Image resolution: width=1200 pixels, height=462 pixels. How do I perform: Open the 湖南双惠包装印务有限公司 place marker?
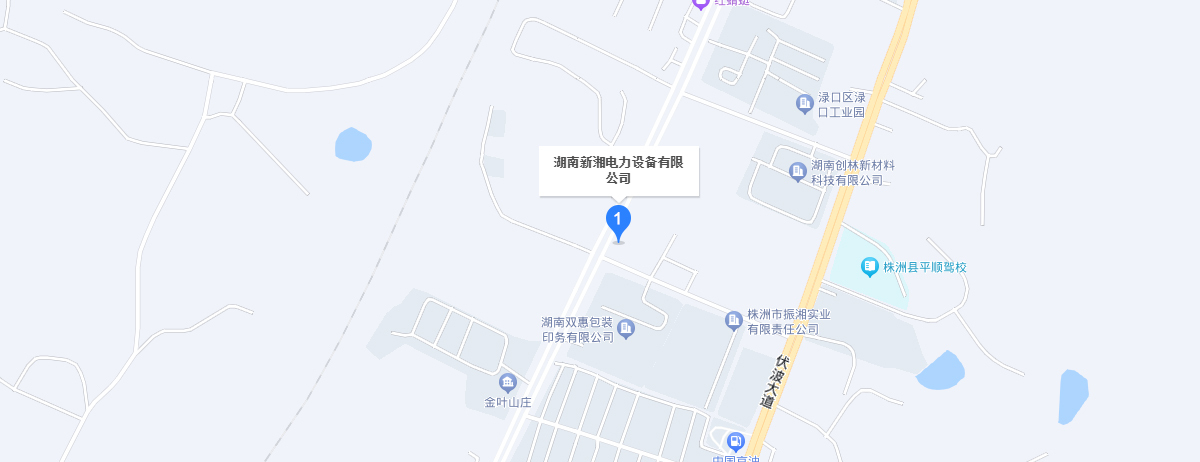coord(626,328)
